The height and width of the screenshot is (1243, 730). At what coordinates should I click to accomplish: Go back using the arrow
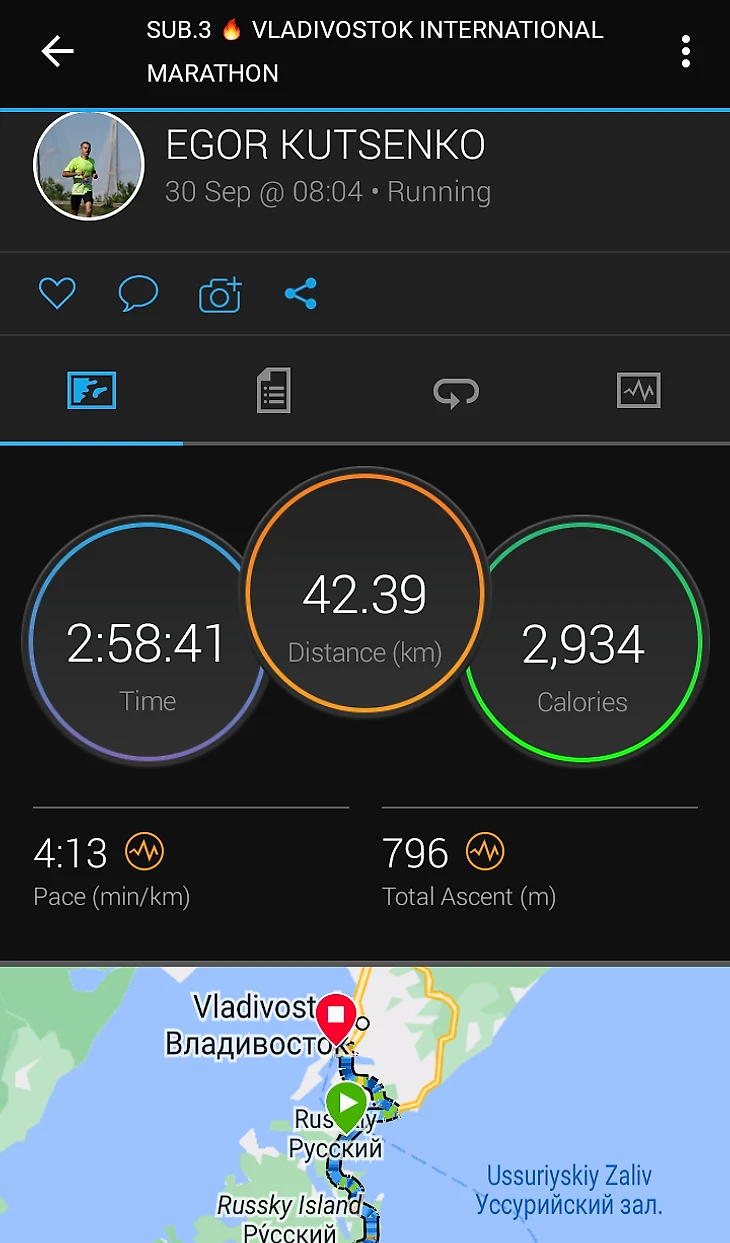[57, 51]
